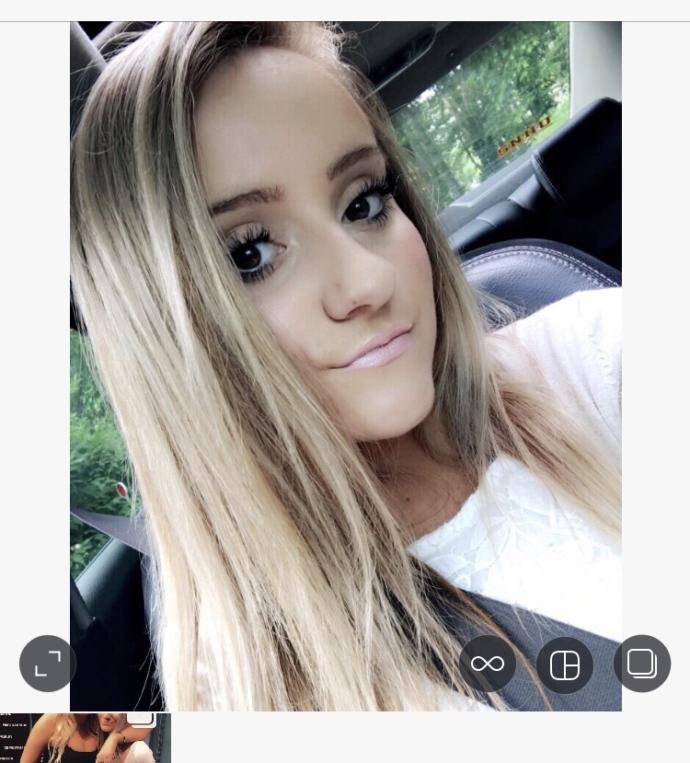Image resolution: width=690 pixels, height=763 pixels.
Task: Select the first gallery thumbnail
Action: pyautogui.click(x=85, y=738)
